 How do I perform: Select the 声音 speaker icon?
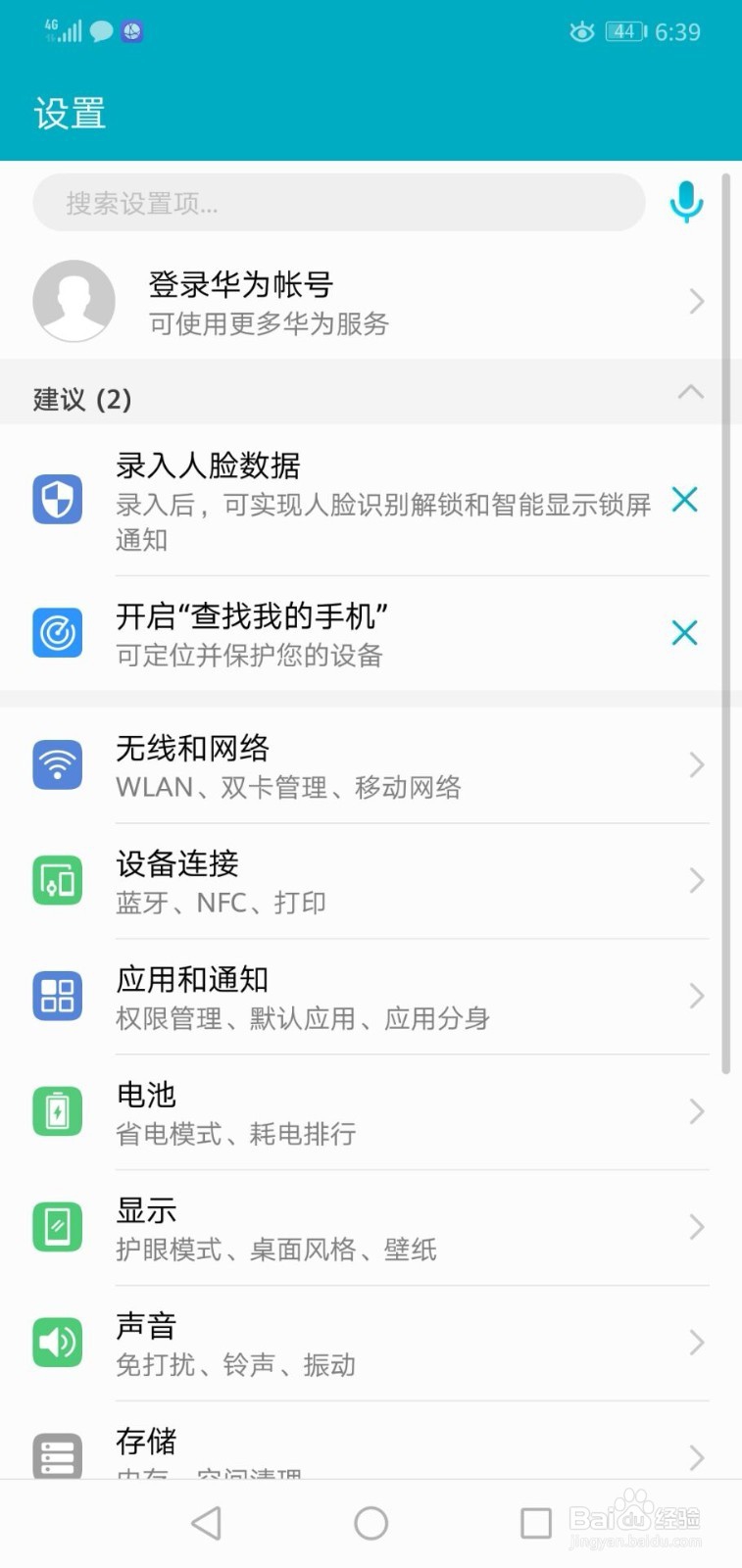(57, 1343)
